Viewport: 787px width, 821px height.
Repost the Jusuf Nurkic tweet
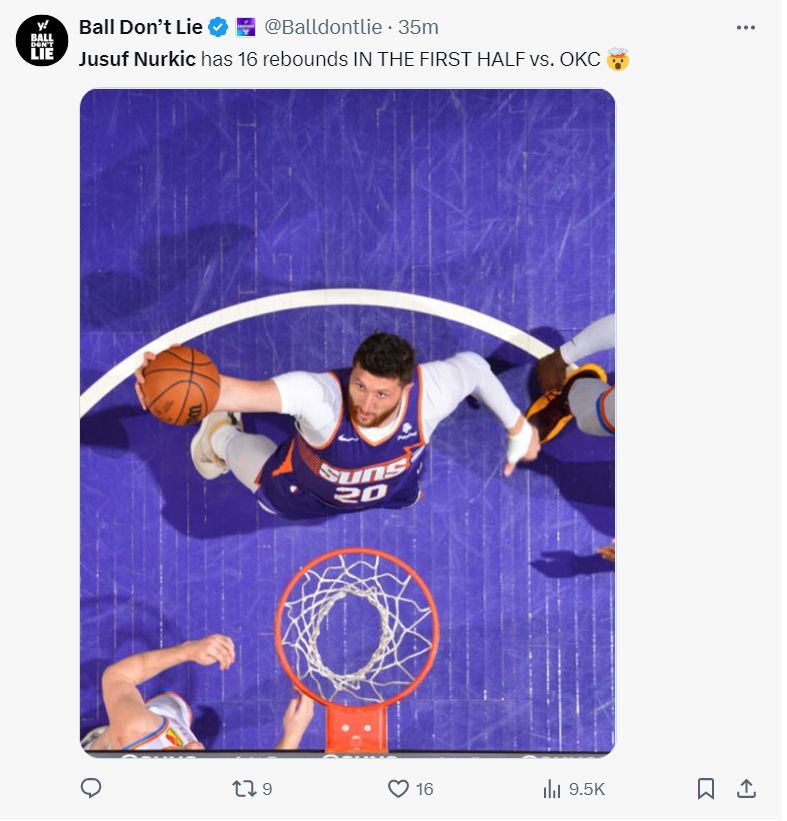[243, 789]
